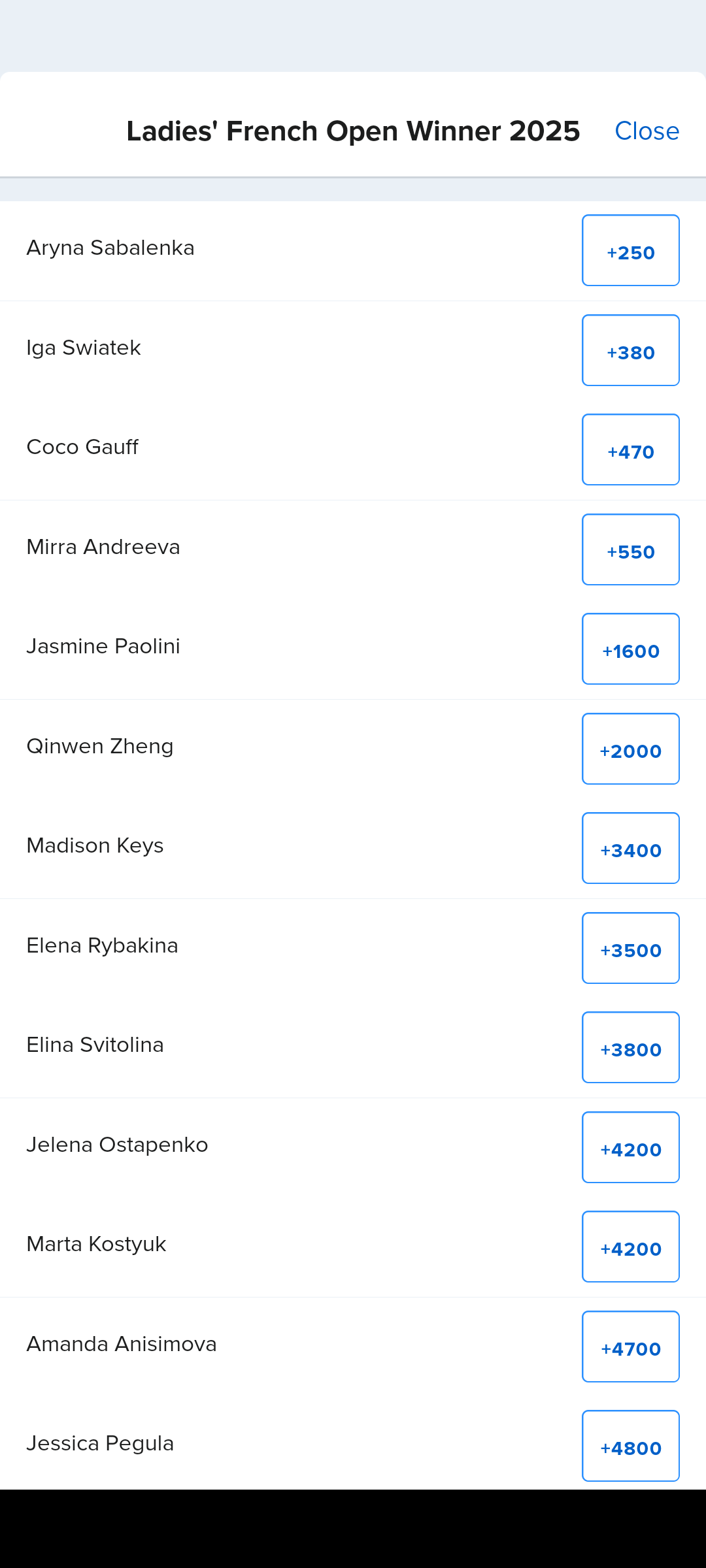Close the French Open Winner panel
This screenshot has width=706, height=1568.
click(647, 131)
